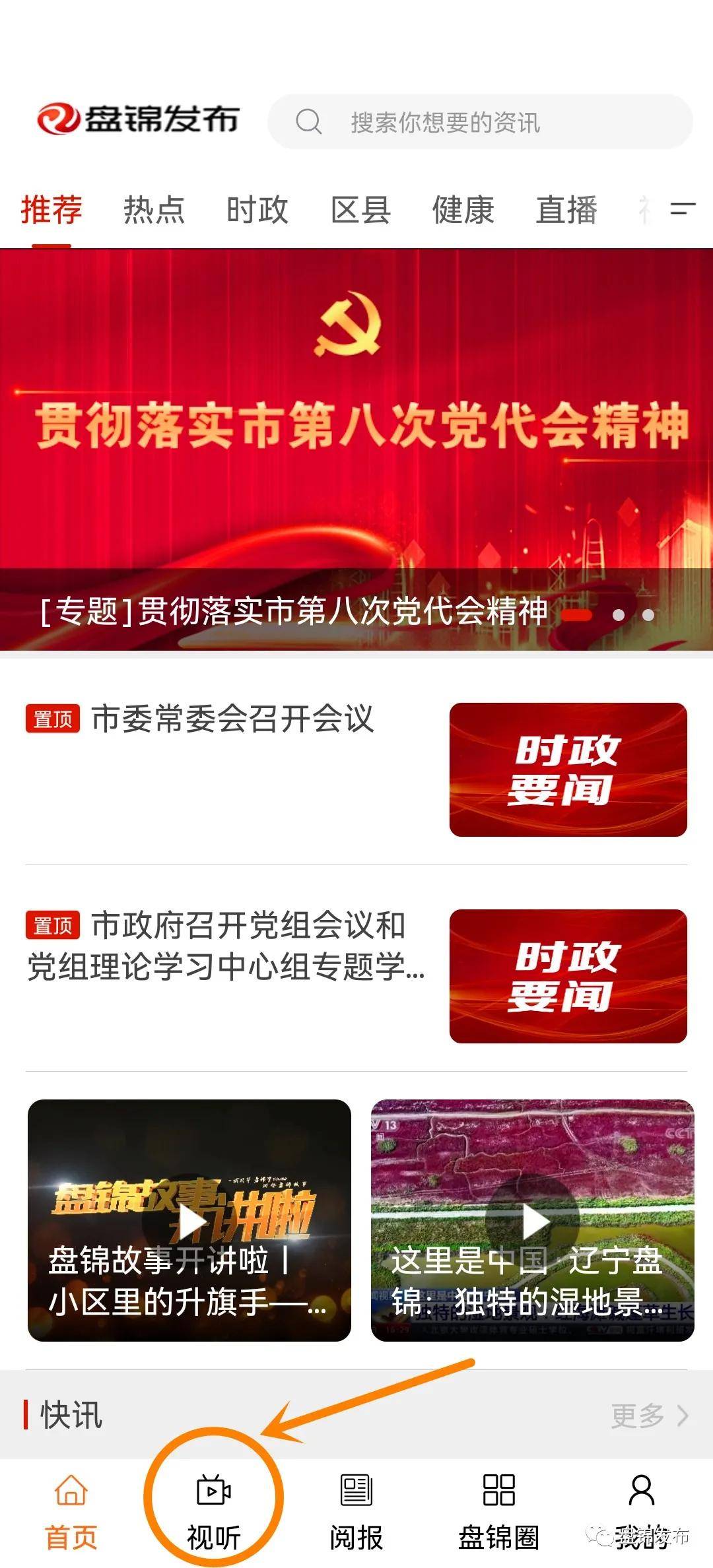Expand the channel list menu icon

click(x=683, y=209)
